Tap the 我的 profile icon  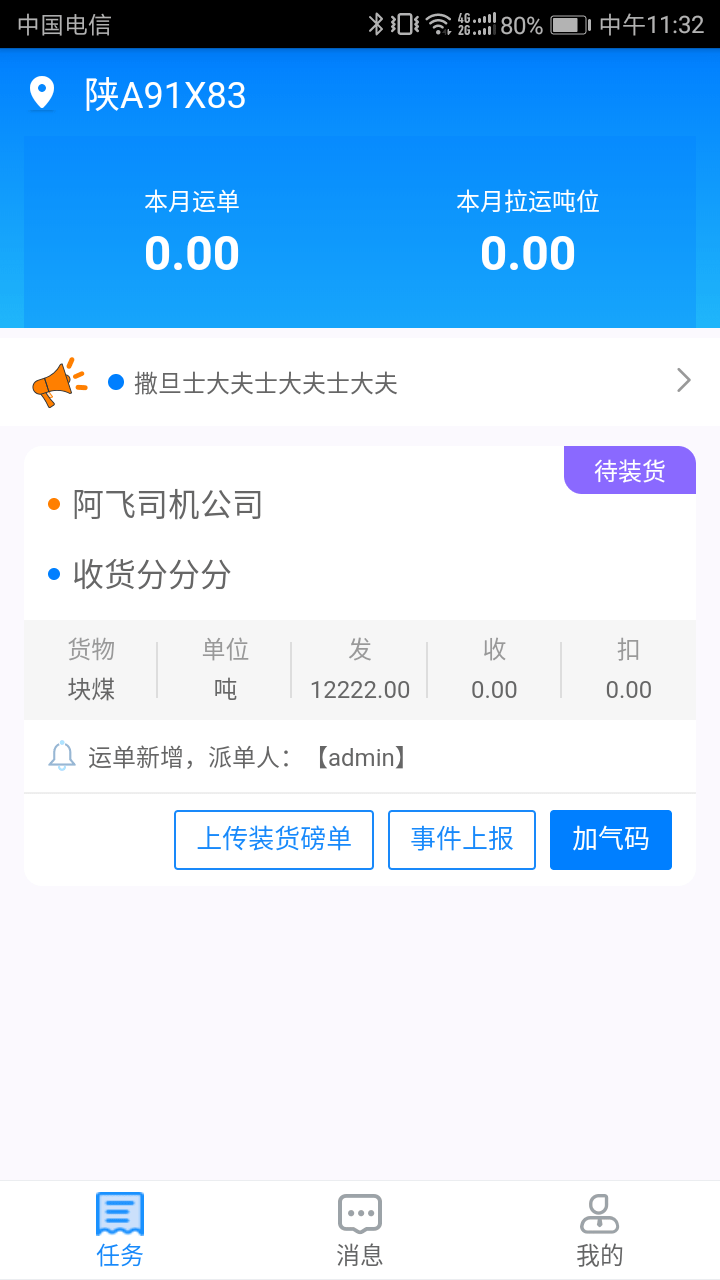[599, 1213]
